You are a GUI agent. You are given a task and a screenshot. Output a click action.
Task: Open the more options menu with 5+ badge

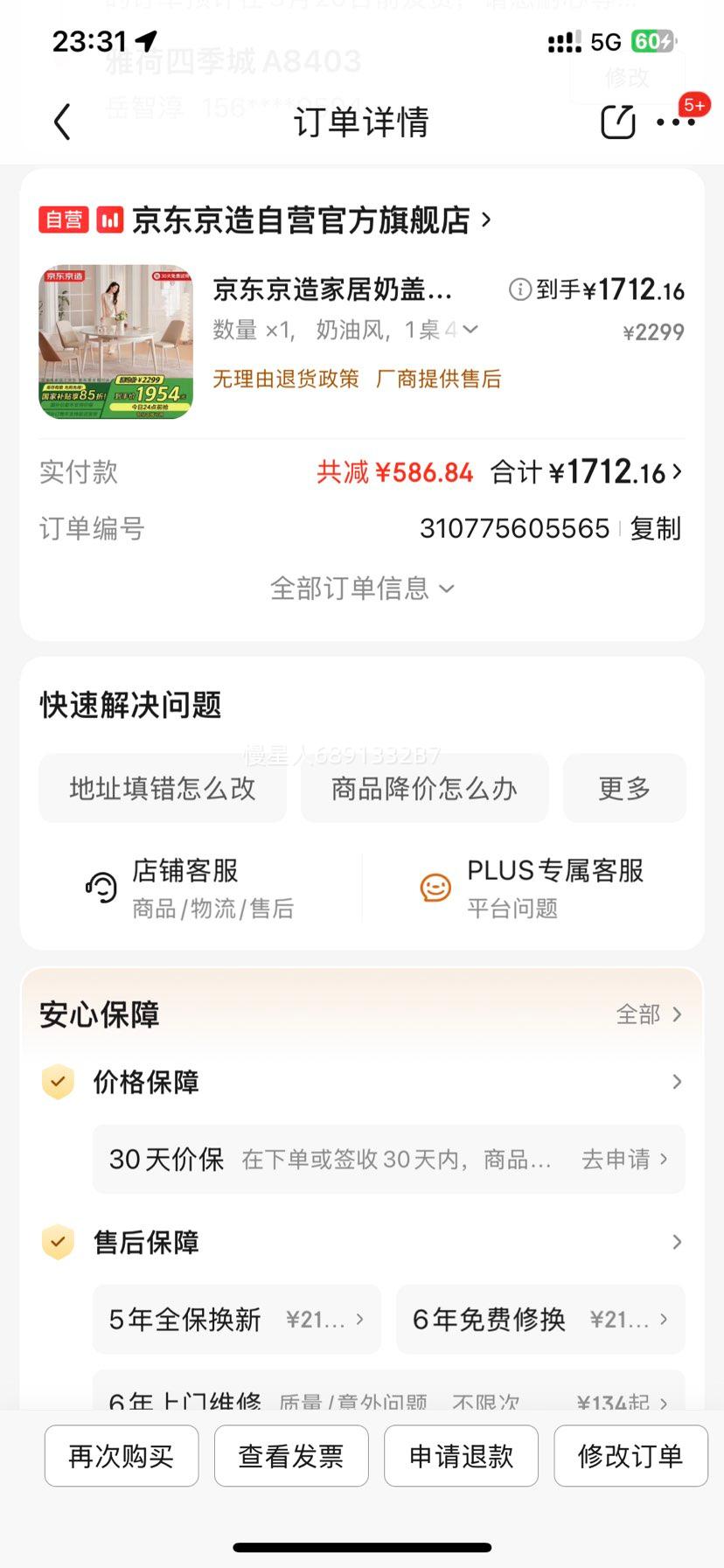(675, 123)
